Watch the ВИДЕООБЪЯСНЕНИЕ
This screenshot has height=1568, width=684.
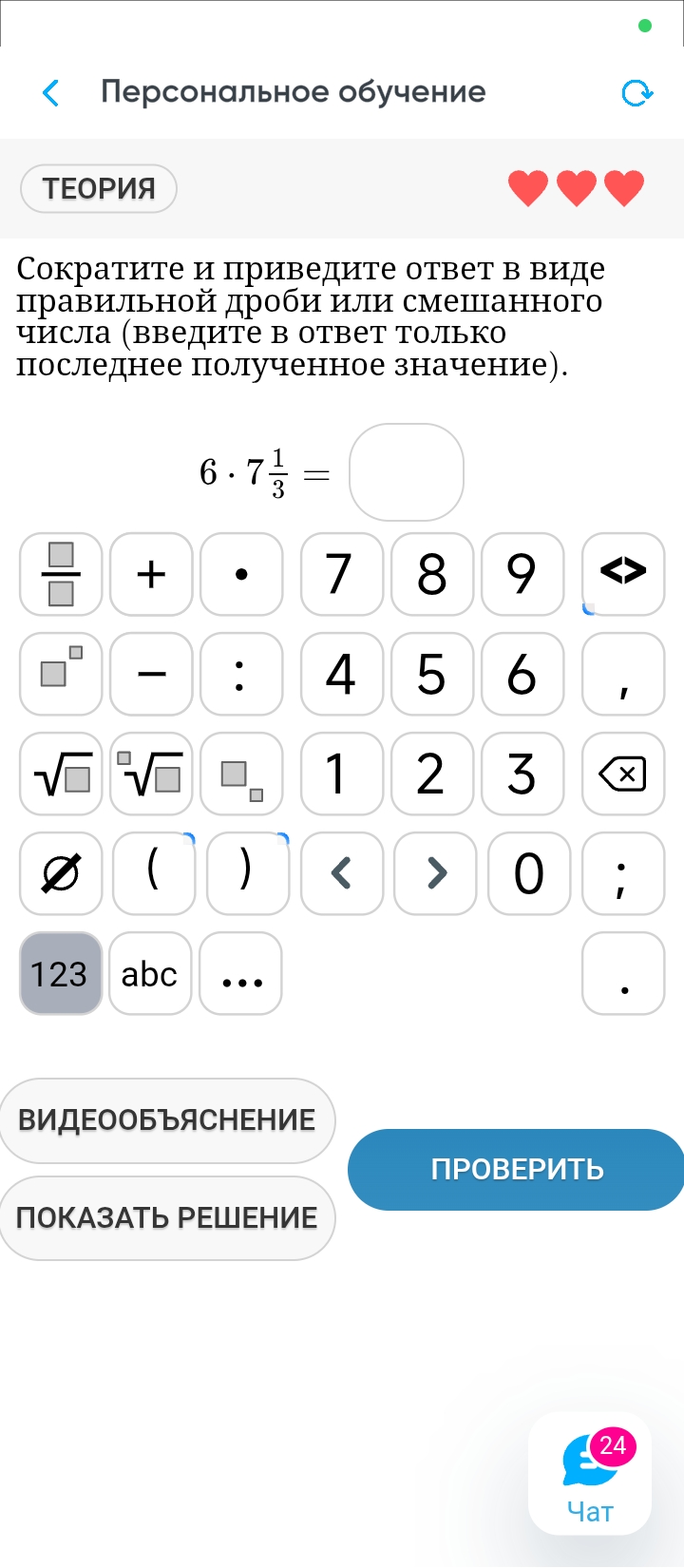166,1120
